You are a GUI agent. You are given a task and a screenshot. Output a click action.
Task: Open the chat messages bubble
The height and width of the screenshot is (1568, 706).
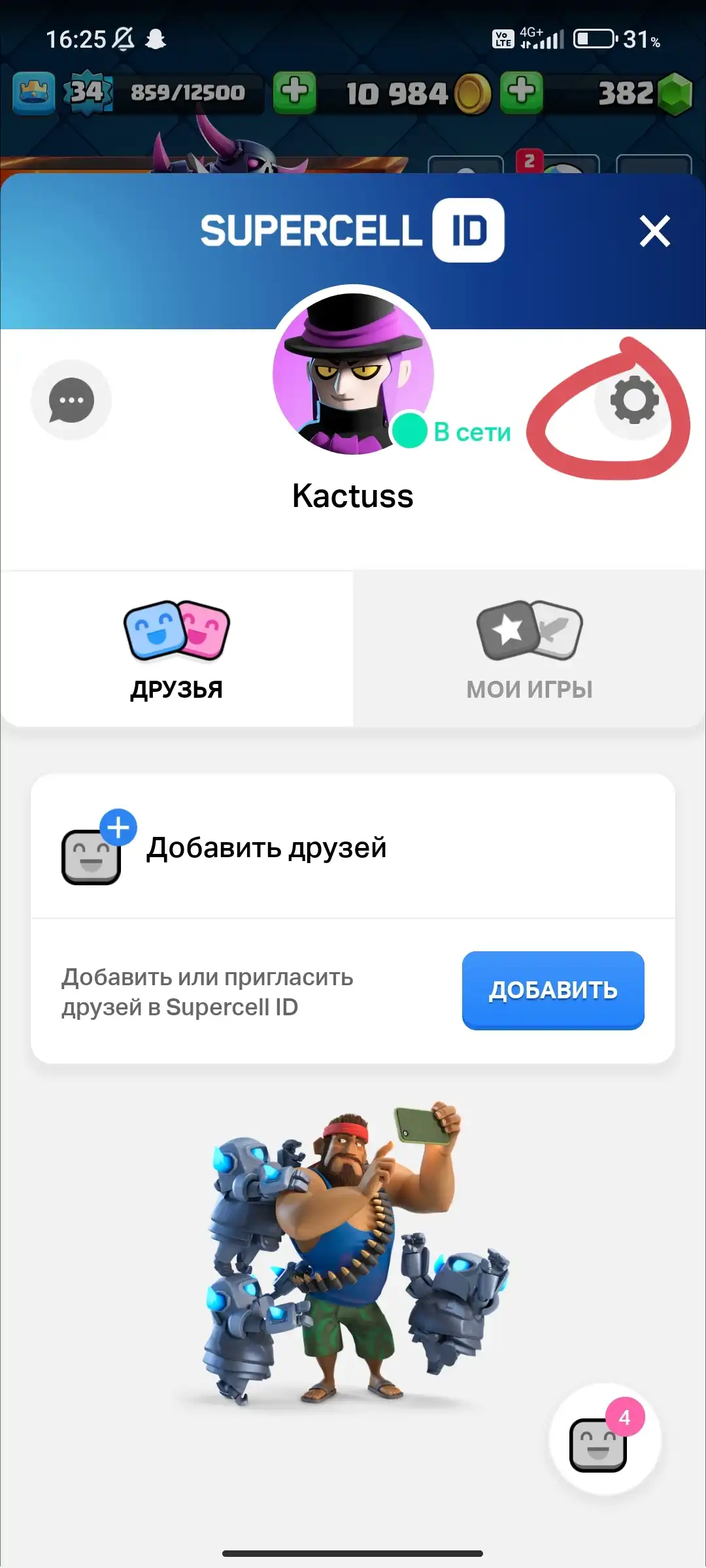71,400
